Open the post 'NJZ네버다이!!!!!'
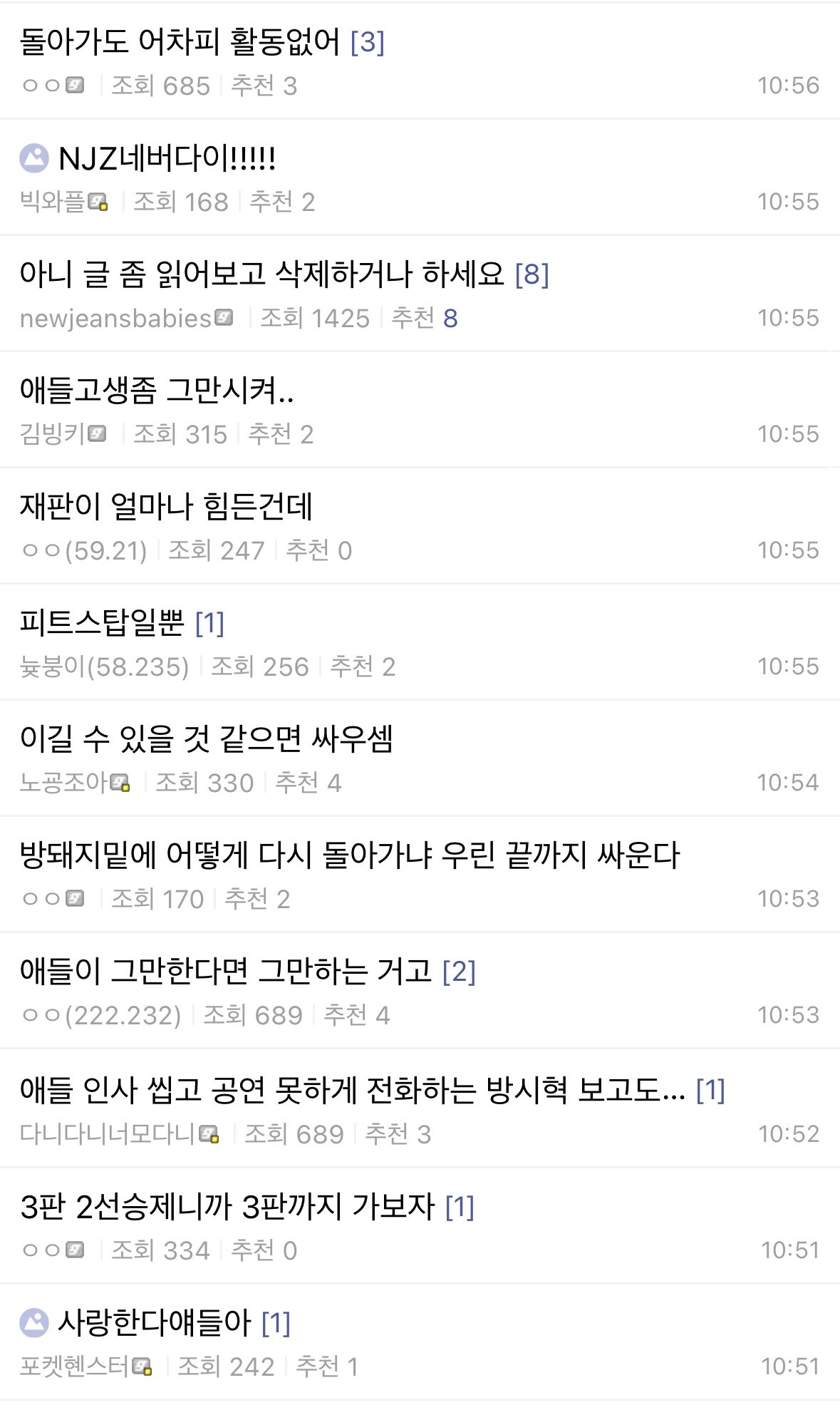 (x=167, y=158)
